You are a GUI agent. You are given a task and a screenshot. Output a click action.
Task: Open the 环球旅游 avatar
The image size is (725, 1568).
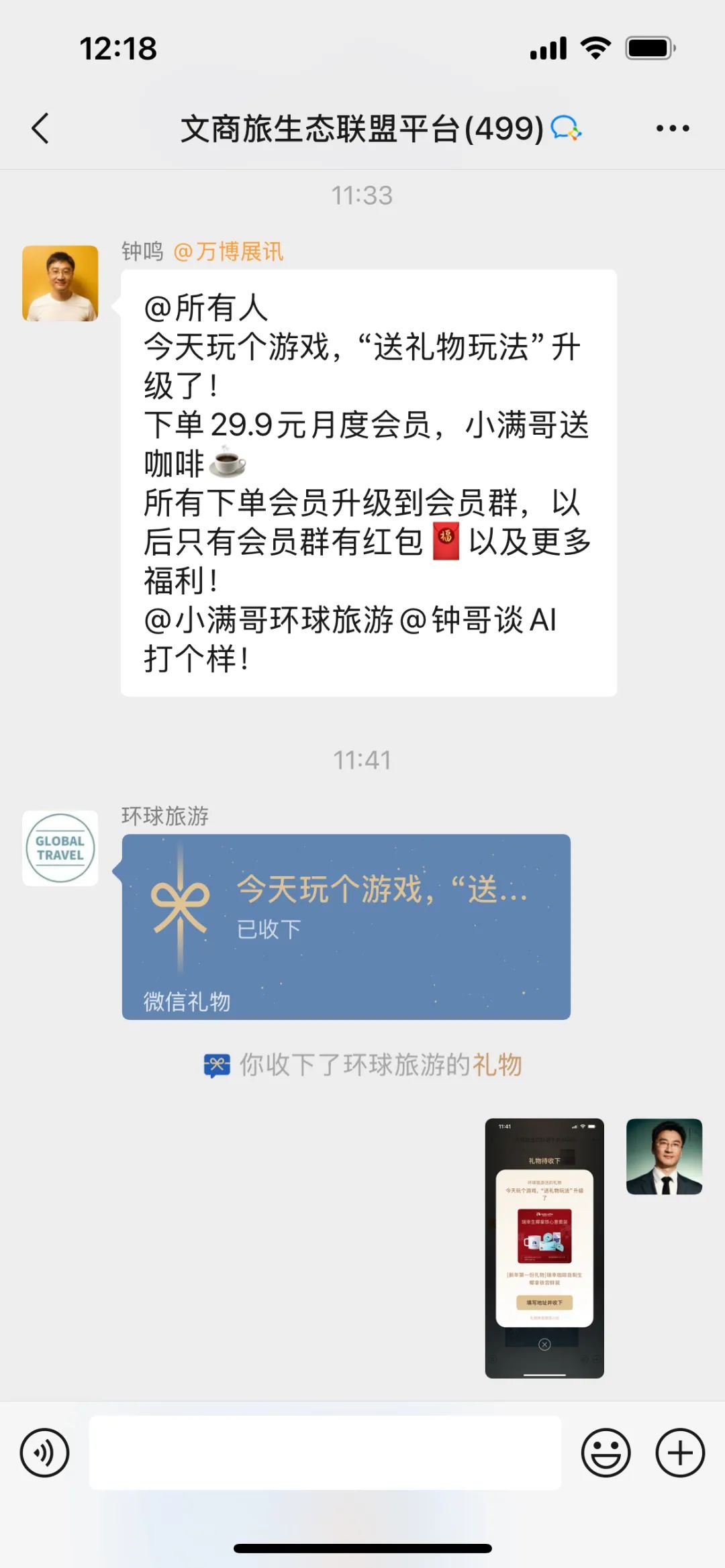pos(60,848)
